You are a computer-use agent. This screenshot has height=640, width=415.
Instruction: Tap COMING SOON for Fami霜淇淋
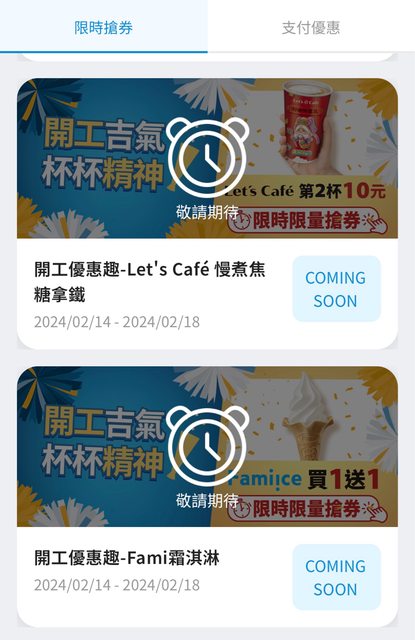click(337, 577)
